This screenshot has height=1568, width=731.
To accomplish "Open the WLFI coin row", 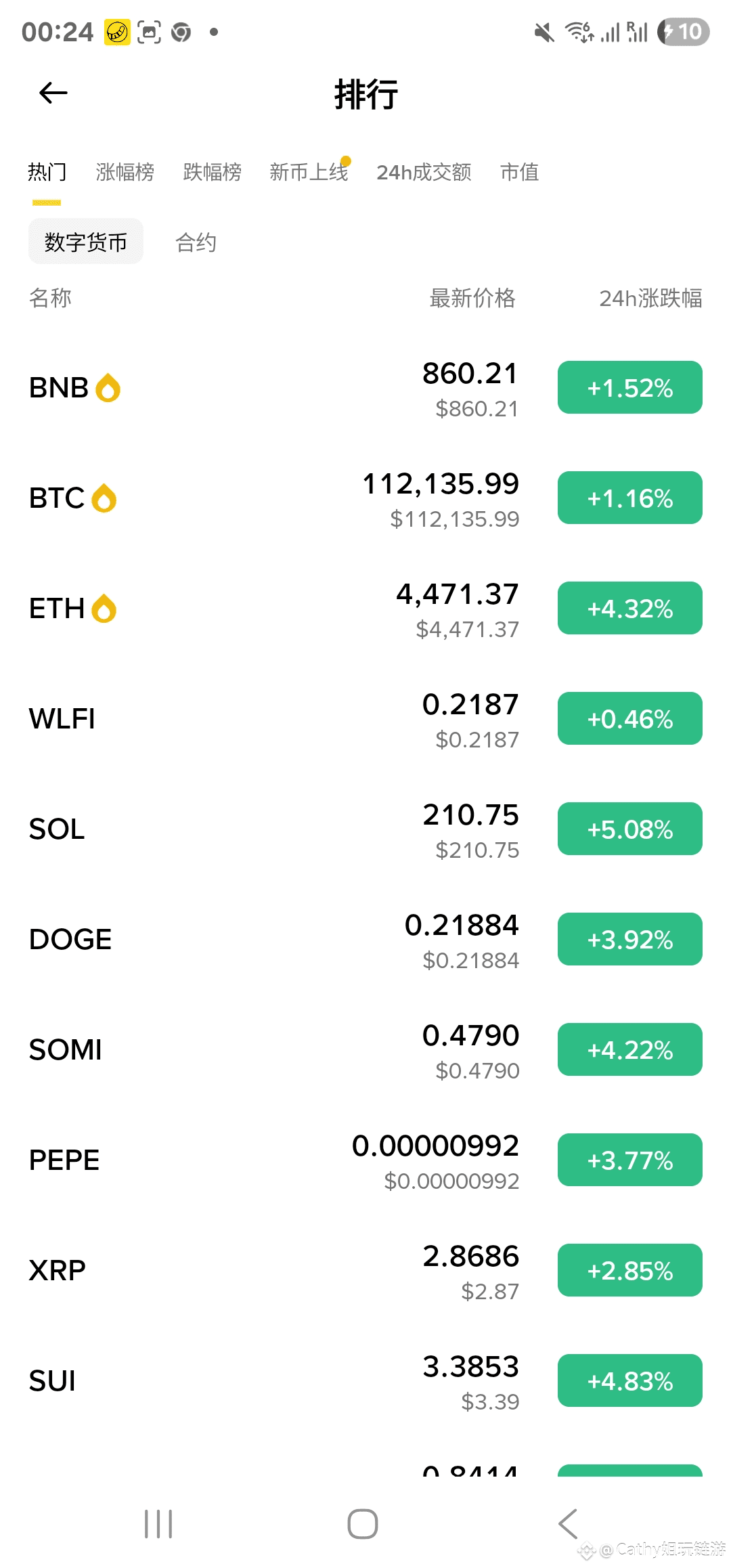I will click(271, 720).
